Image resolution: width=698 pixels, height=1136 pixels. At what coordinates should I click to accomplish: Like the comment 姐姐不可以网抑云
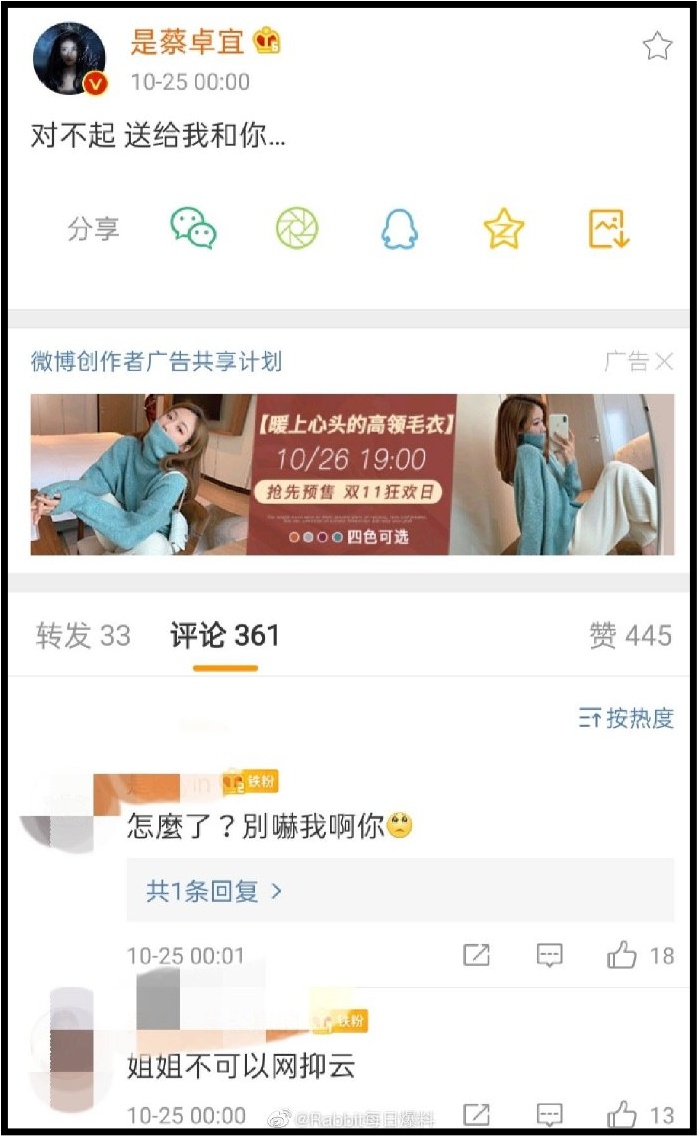pyautogui.click(x=622, y=1114)
